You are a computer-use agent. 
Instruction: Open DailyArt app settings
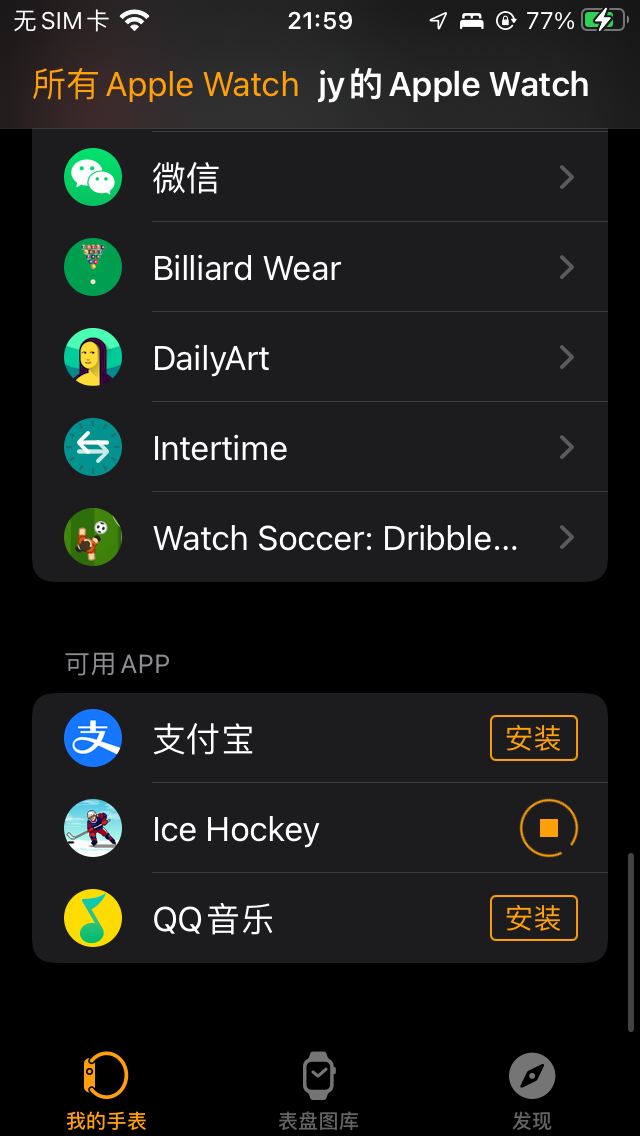(320, 358)
